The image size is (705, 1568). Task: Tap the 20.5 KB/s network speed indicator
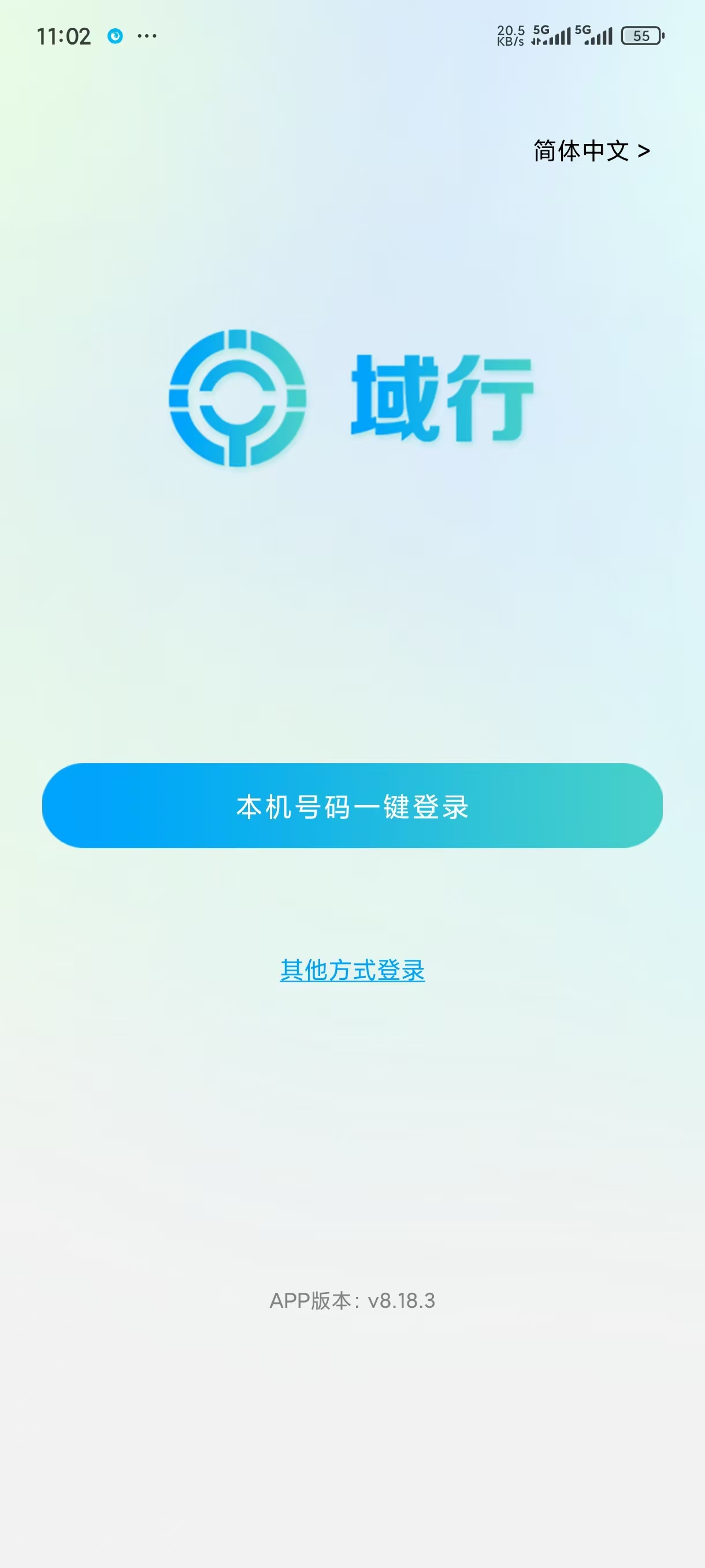coord(509,35)
